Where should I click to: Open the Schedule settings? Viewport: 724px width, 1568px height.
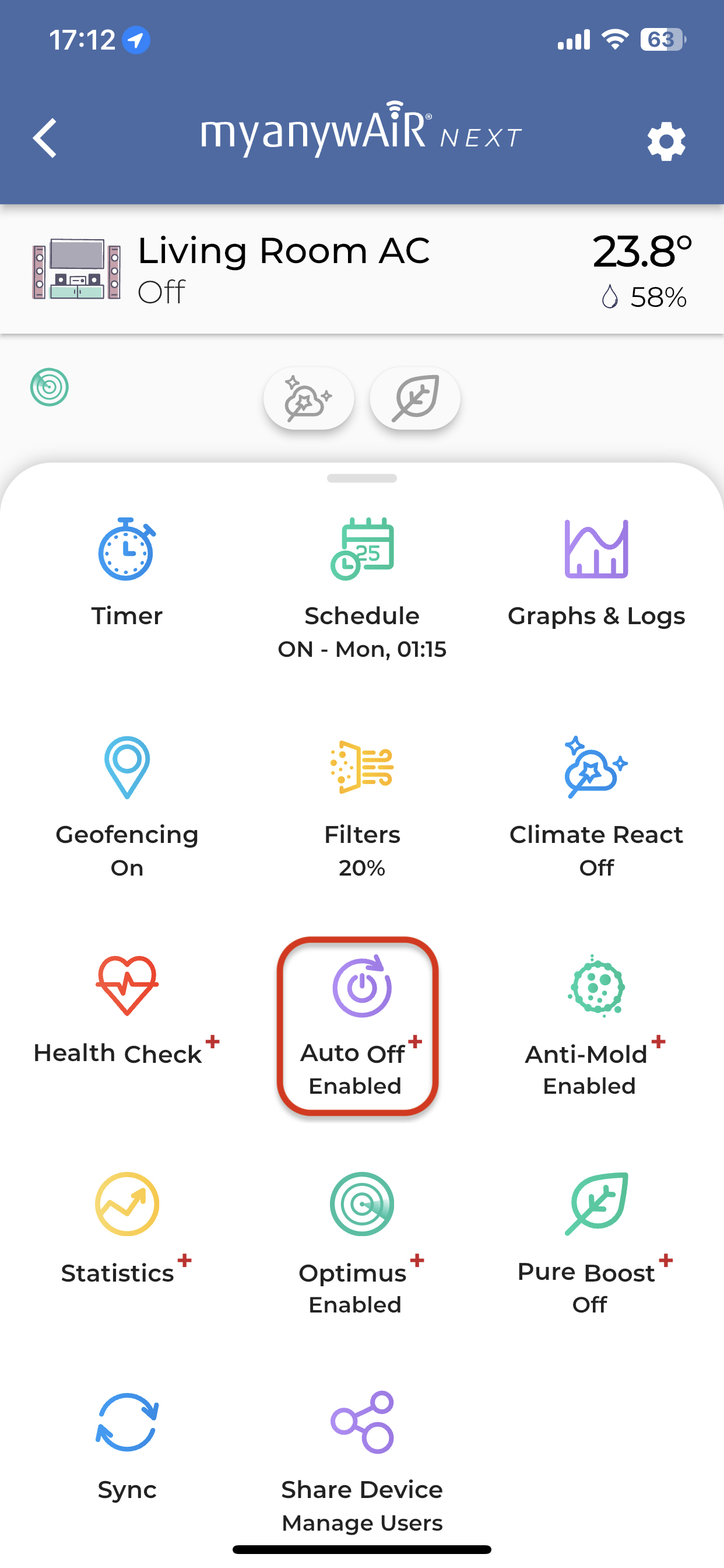tap(361, 586)
